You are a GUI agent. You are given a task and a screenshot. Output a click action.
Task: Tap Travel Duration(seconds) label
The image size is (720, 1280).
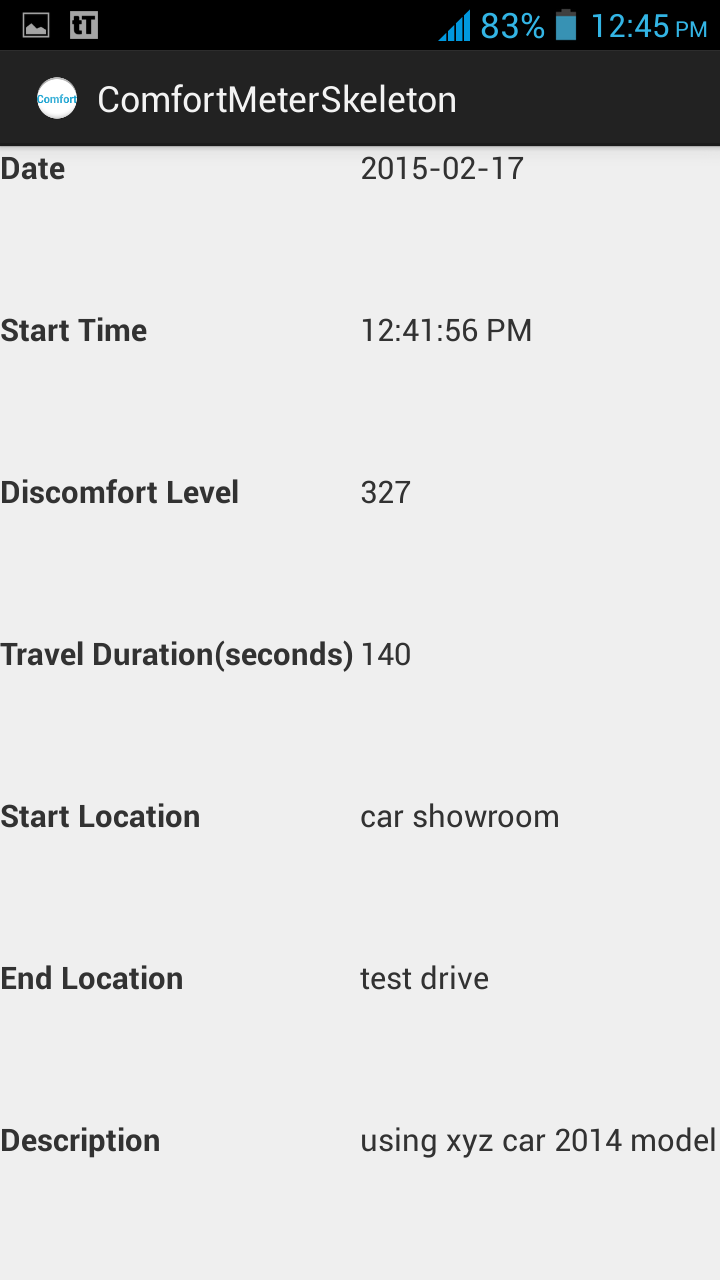coord(177,654)
